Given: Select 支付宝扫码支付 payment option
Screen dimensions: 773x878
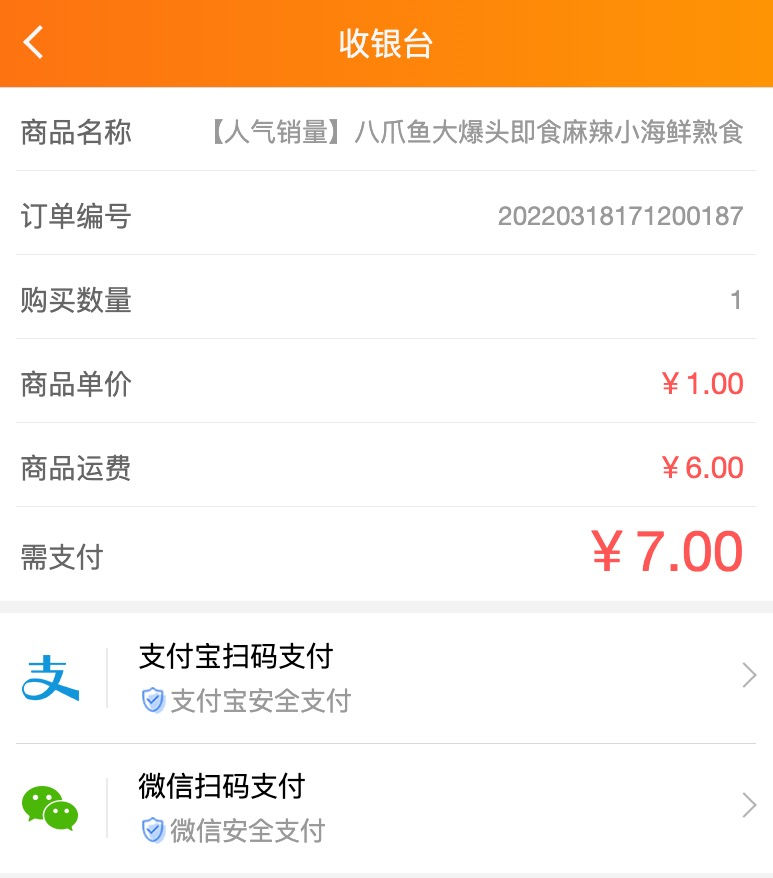Looking at the screenshot, I should (x=386, y=677).
